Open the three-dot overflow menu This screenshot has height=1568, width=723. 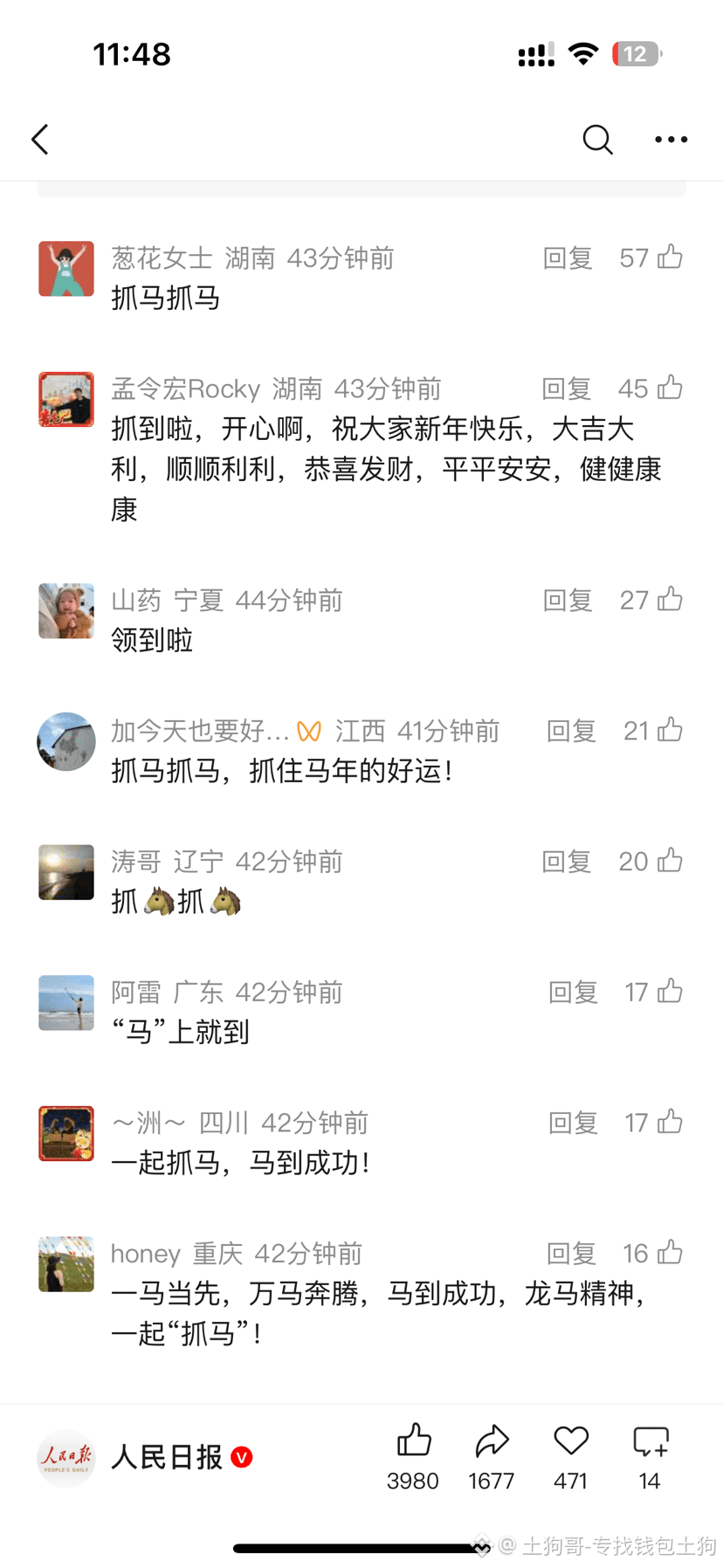pos(671,140)
